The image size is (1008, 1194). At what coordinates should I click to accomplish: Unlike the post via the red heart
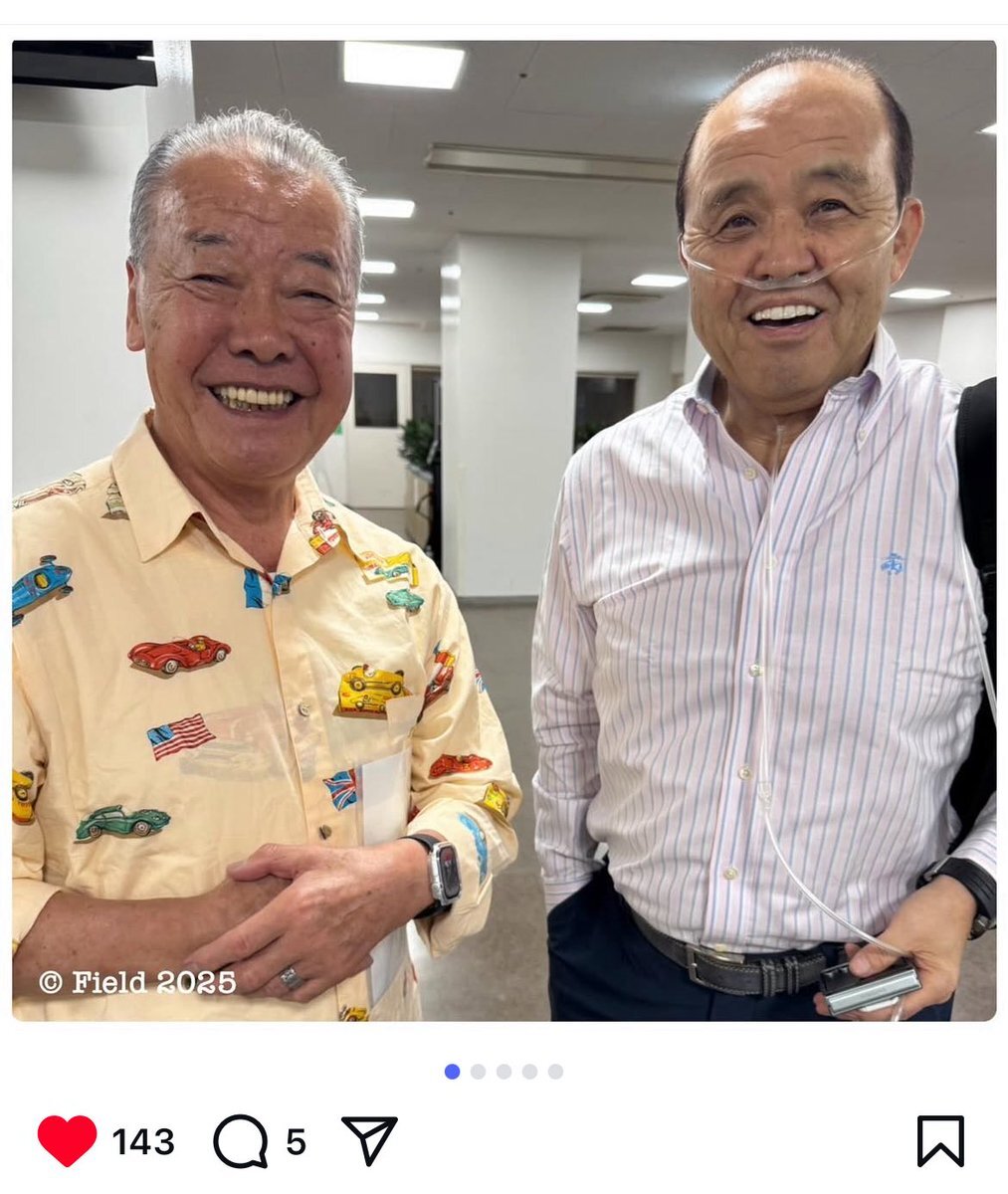pyautogui.click(x=67, y=1140)
